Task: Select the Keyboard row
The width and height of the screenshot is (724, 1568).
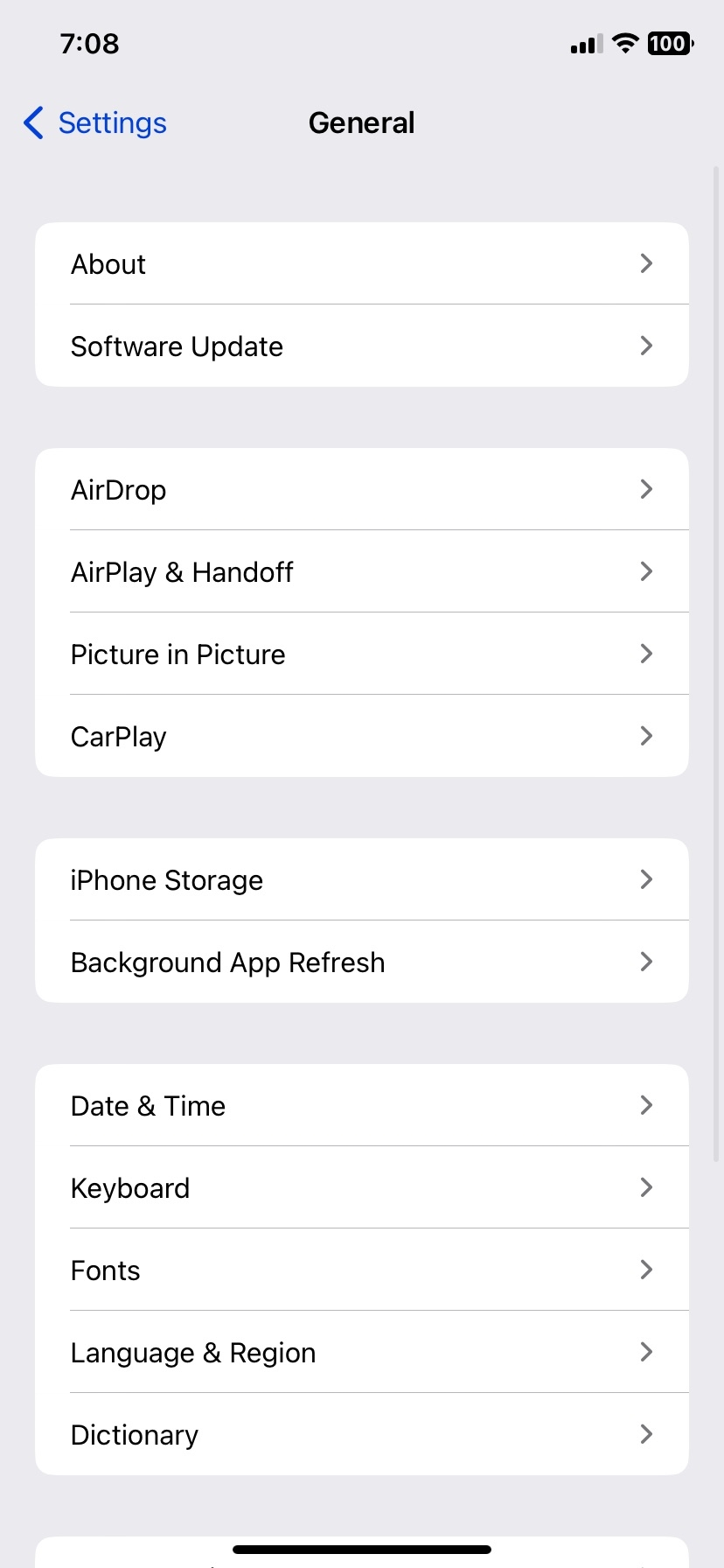Action: pos(362,1187)
